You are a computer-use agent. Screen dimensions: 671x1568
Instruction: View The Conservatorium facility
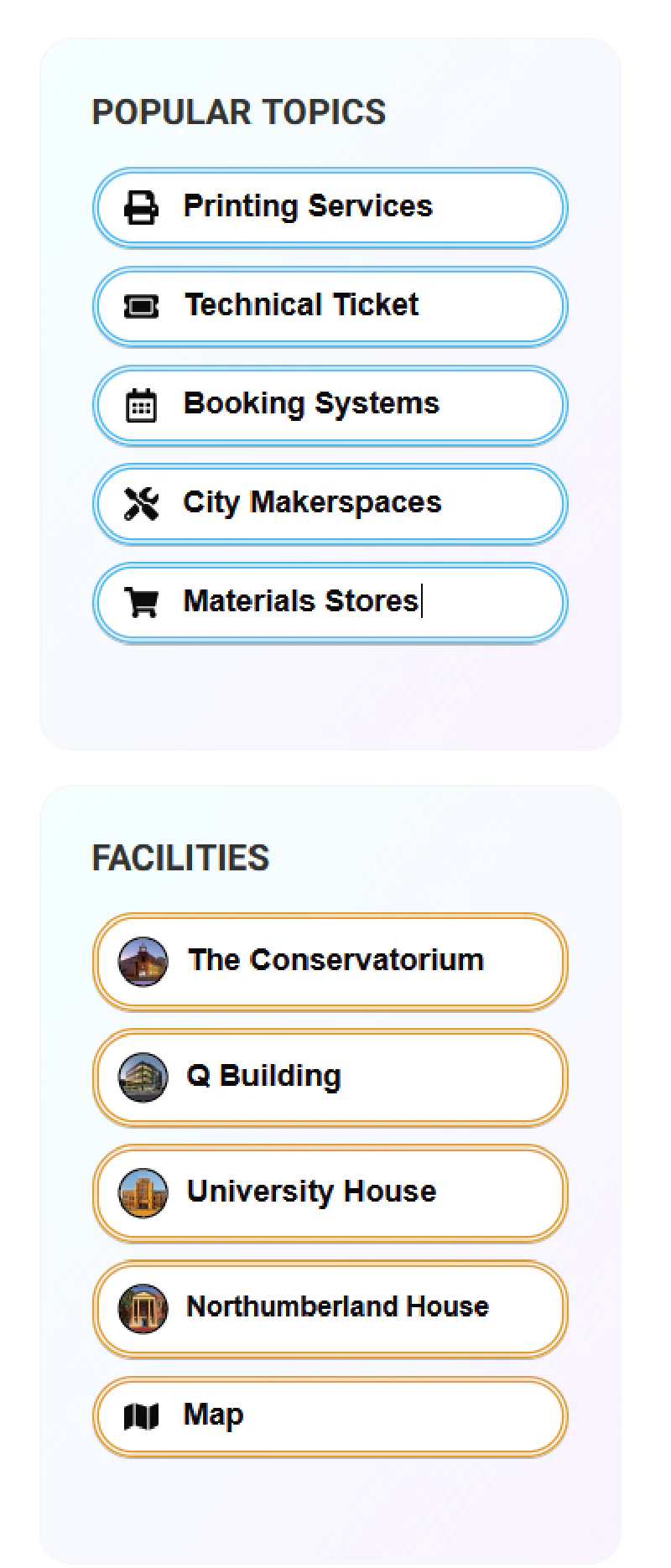[330, 961]
